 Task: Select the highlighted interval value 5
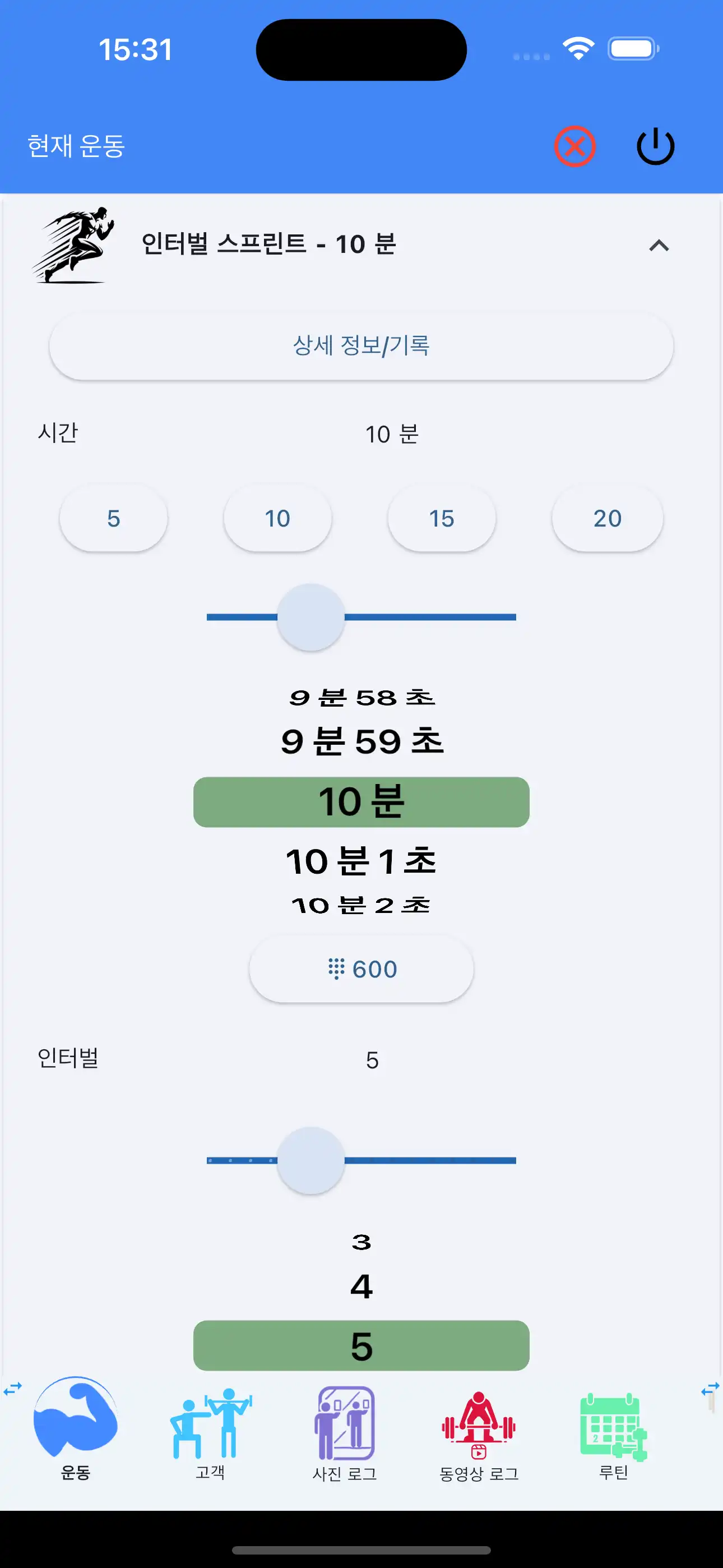361,1344
